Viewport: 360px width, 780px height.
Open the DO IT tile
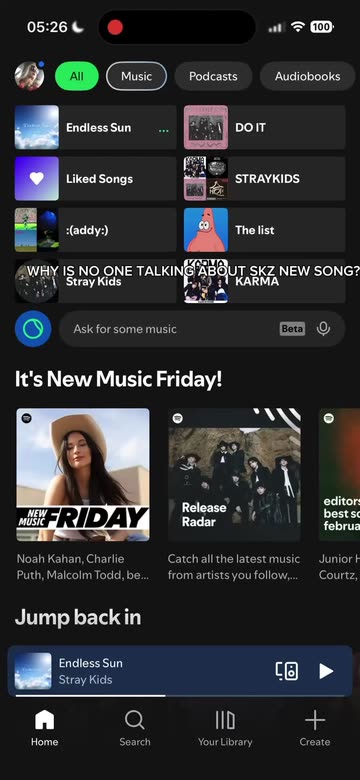pos(265,127)
